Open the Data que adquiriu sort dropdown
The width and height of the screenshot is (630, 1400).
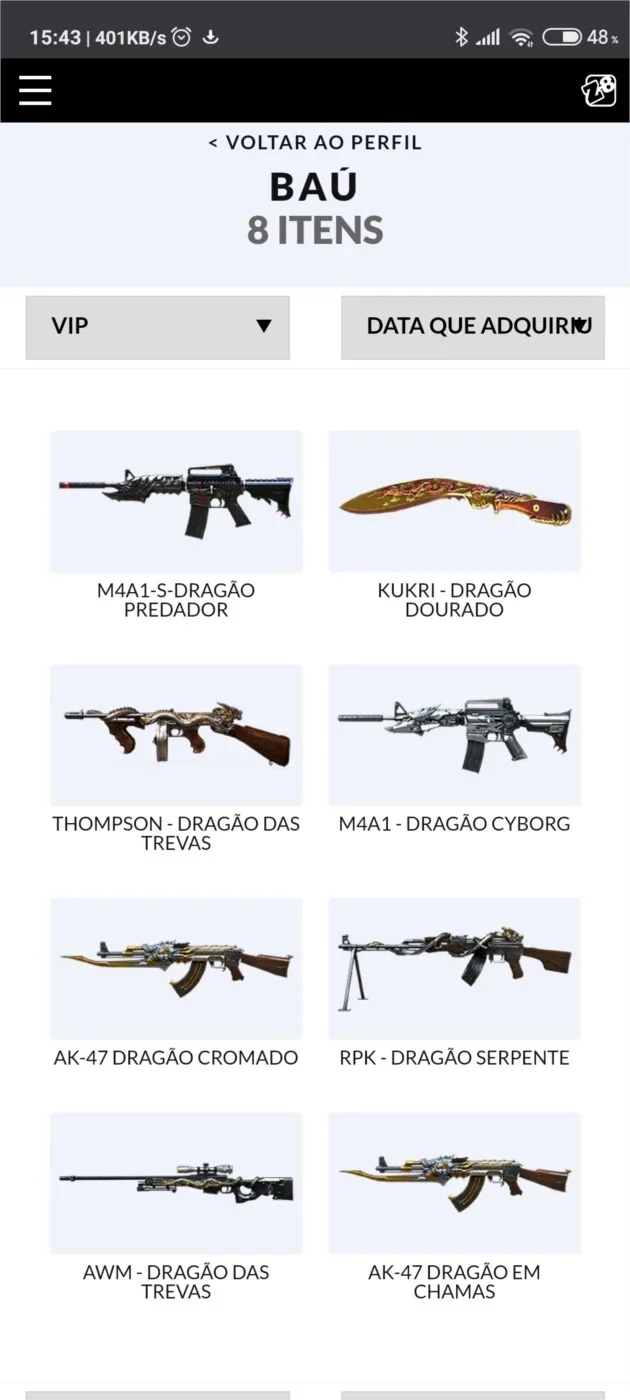coord(473,327)
